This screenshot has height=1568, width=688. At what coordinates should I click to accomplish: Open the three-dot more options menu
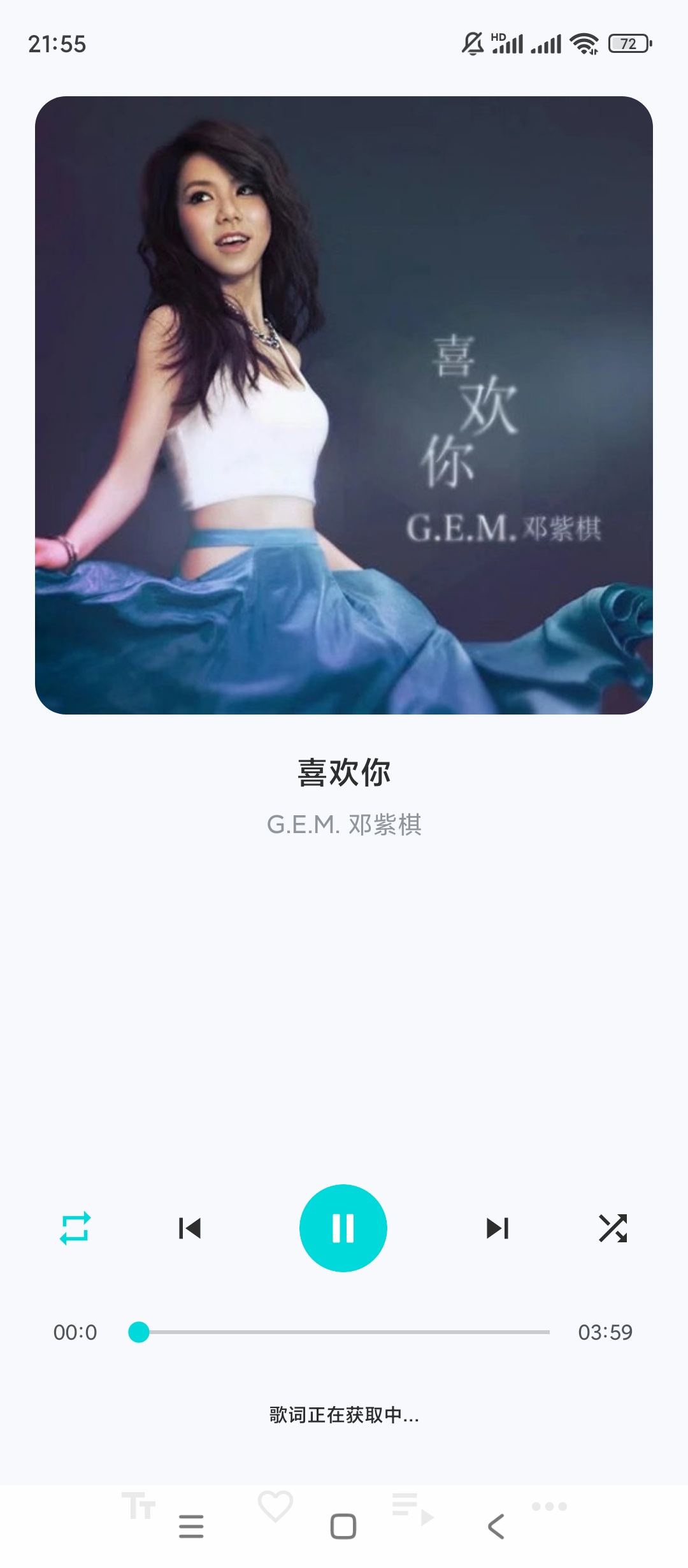coord(549,1506)
